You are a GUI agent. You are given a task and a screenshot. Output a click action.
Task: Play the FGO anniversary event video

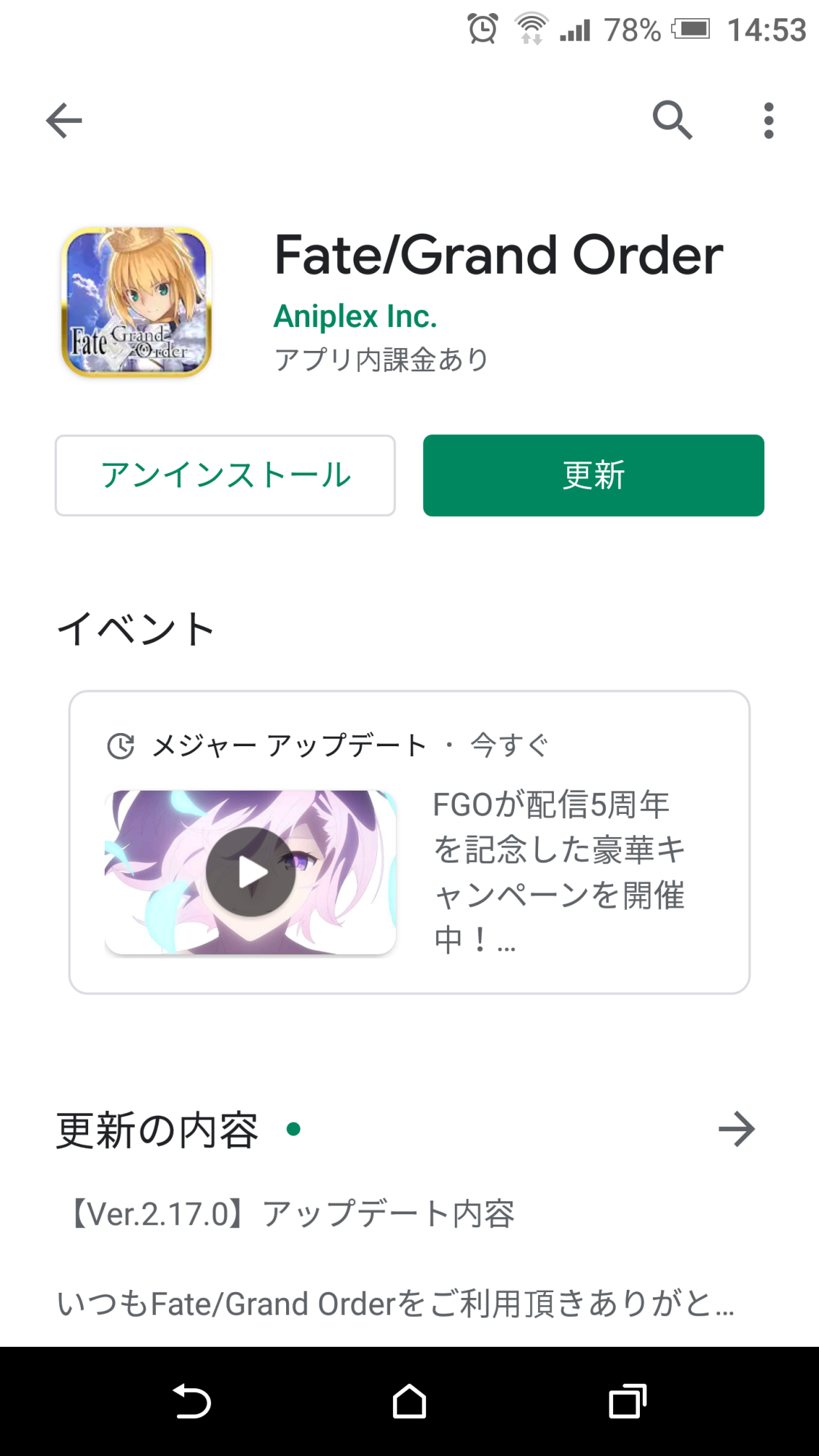tap(250, 872)
